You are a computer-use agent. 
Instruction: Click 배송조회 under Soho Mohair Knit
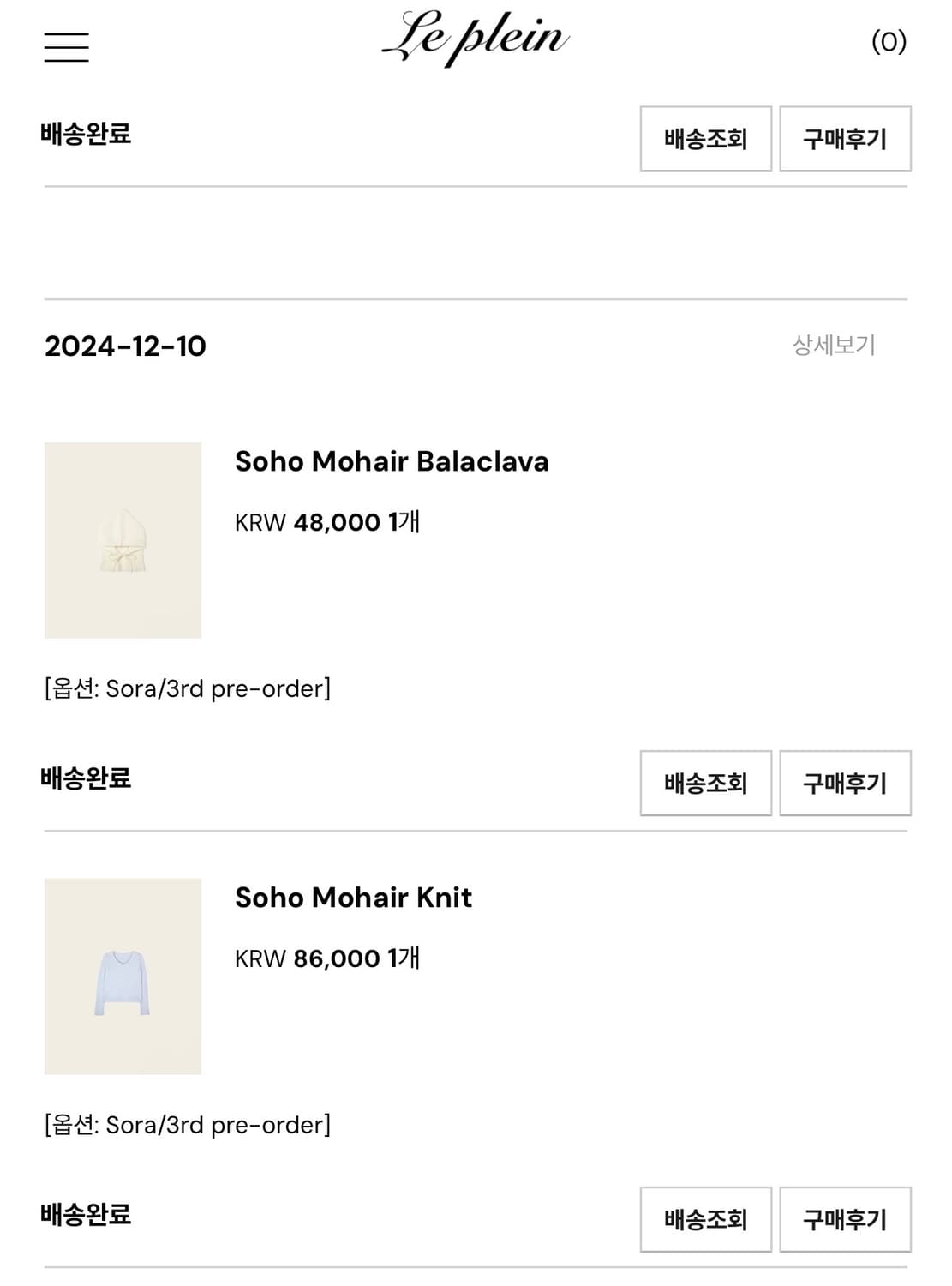click(705, 1219)
